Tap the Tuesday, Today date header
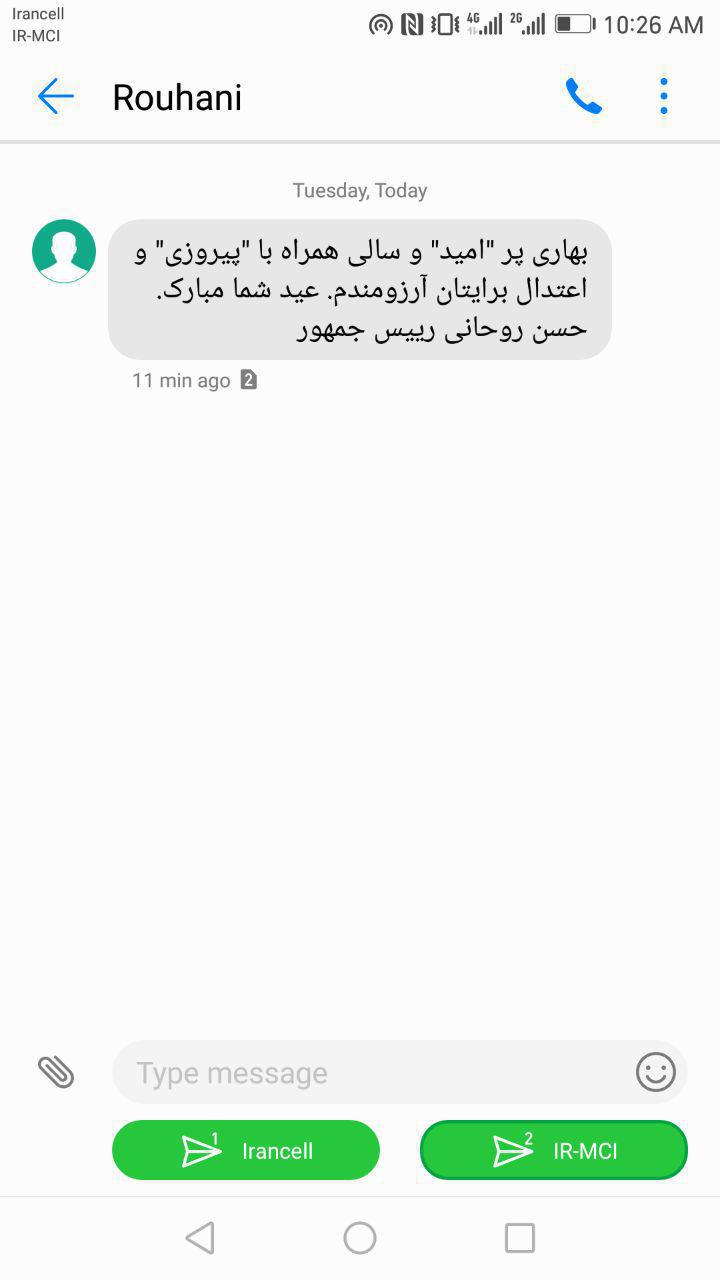 point(360,190)
